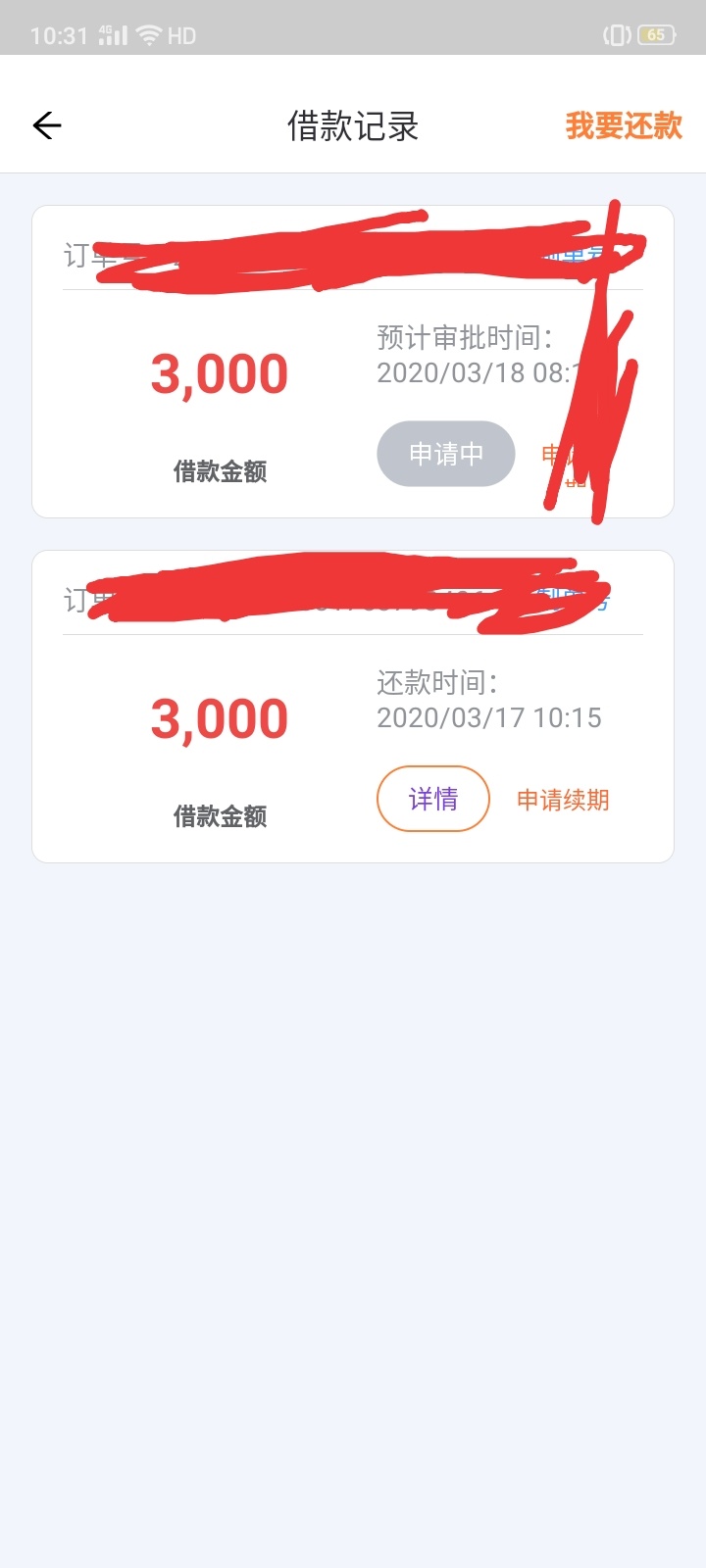Tap the grey 申请中 status button
The image size is (706, 1568).
[446, 454]
